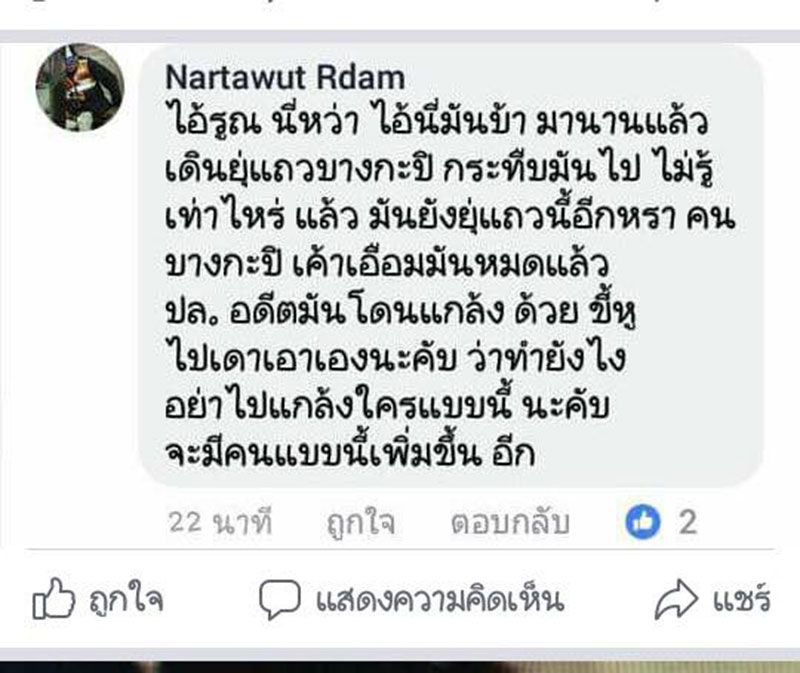This screenshot has width=800, height=673.
Task: Like the post with ถูกใจ button
Action: (98, 601)
